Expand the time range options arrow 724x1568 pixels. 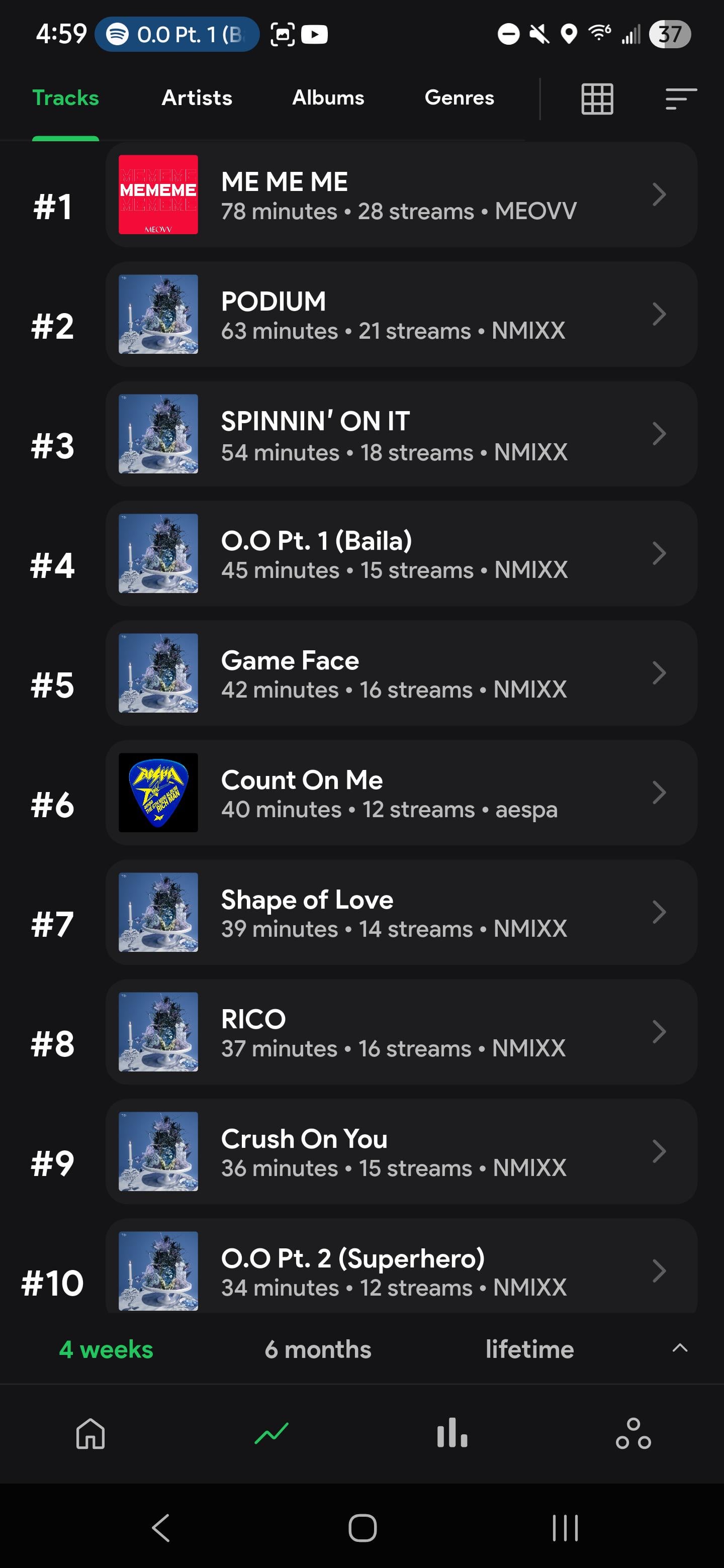tap(680, 1348)
